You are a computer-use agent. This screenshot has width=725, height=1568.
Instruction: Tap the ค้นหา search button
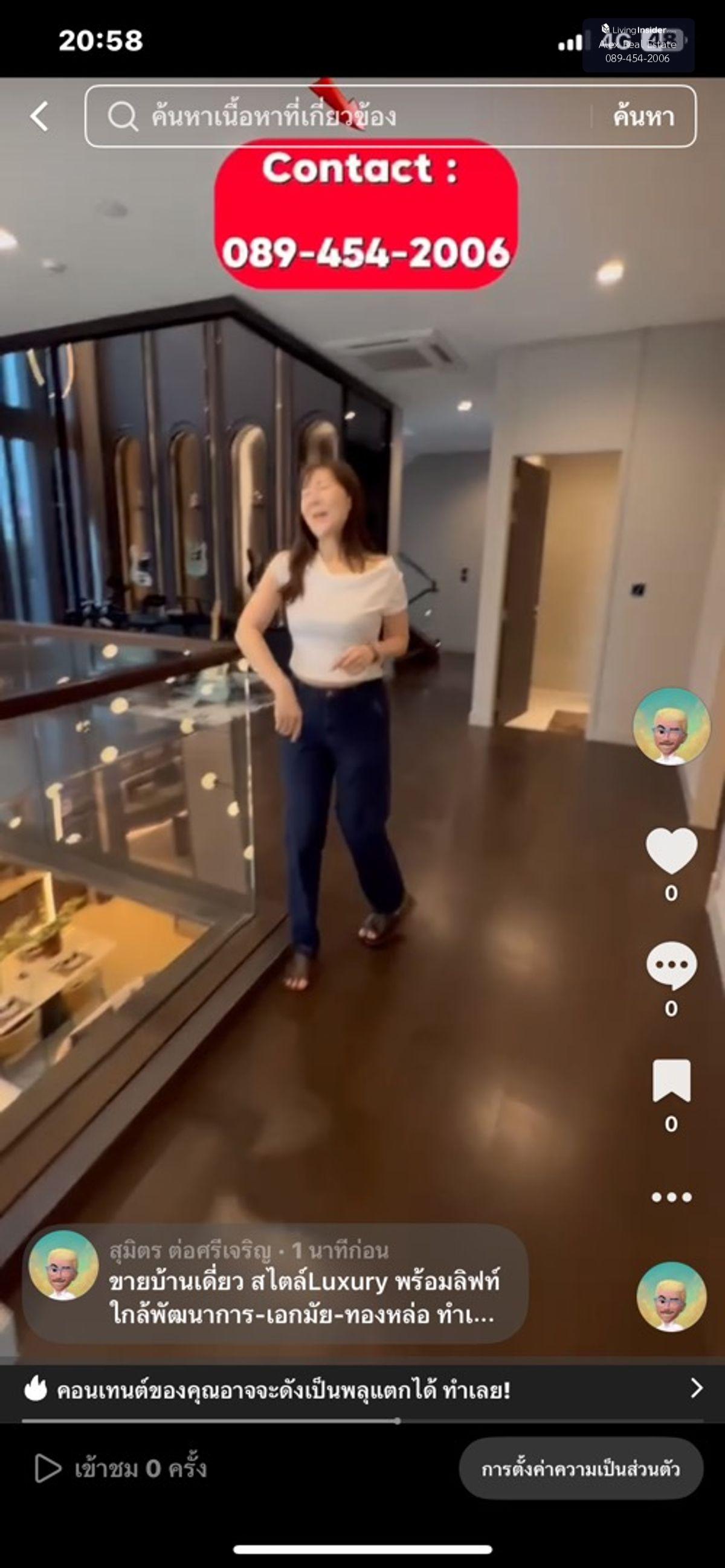643,117
